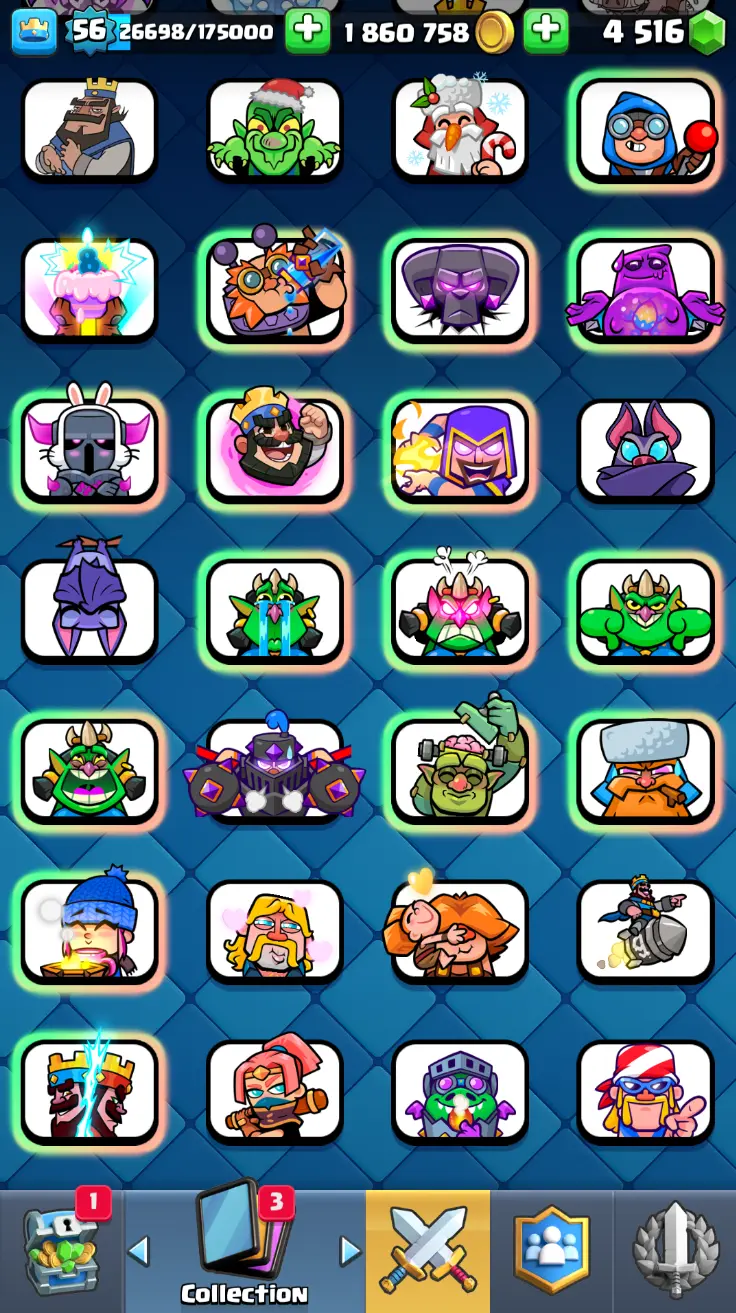This screenshot has width=736, height=1313.
Task: Switch to the Battle crossed swords tab
Action: (427, 1252)
